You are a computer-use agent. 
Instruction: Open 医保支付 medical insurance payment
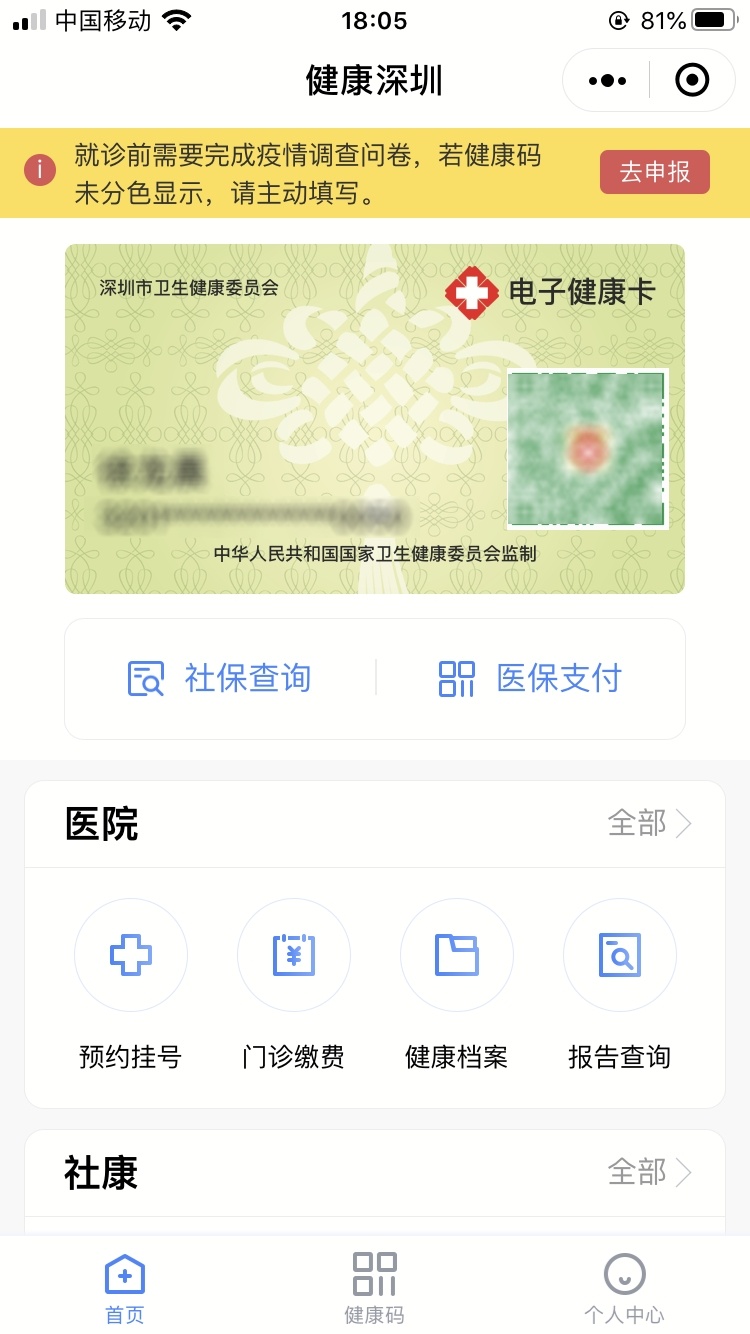(530, 678)
